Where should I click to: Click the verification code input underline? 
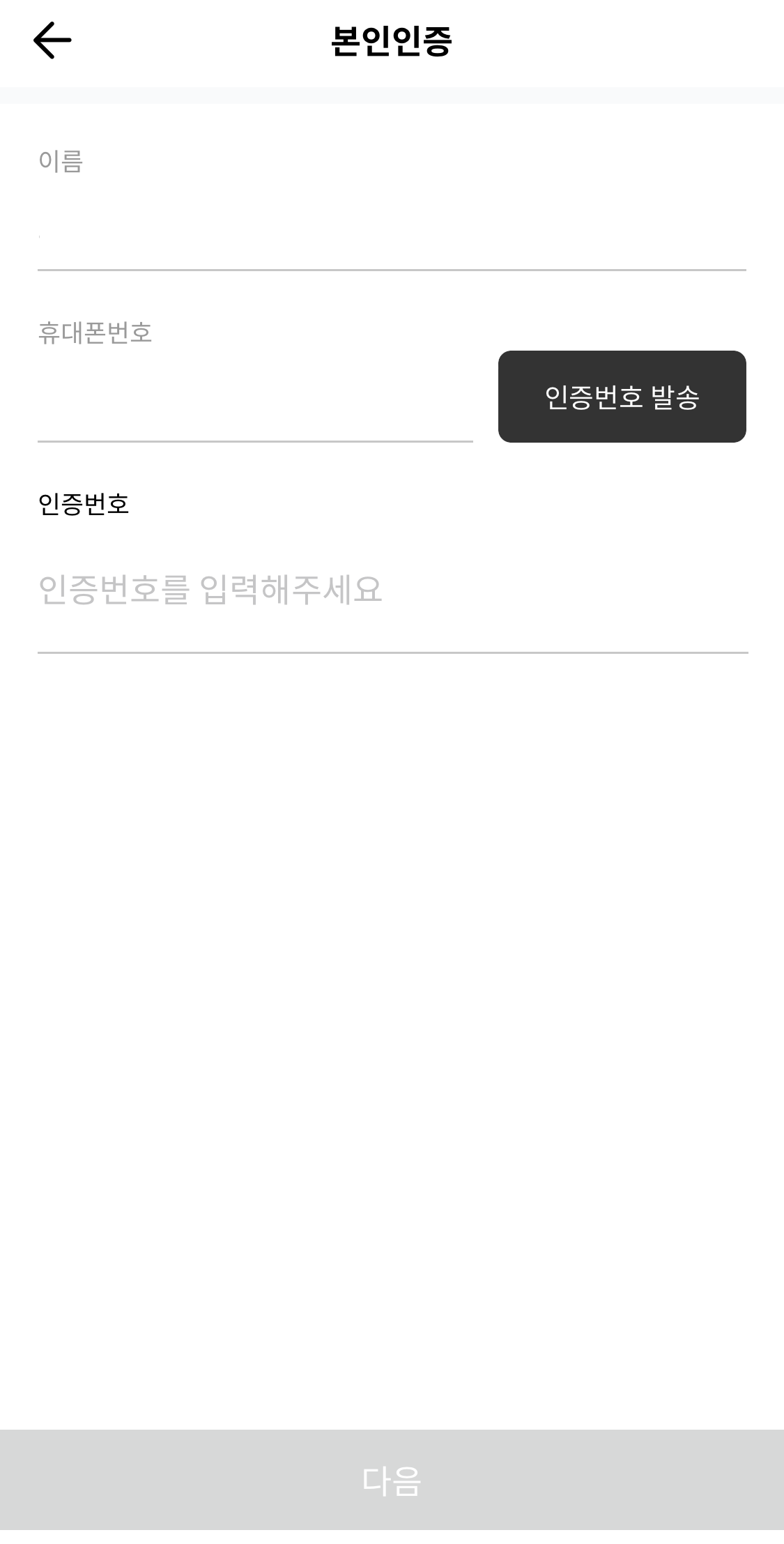[x=390, y=652]
